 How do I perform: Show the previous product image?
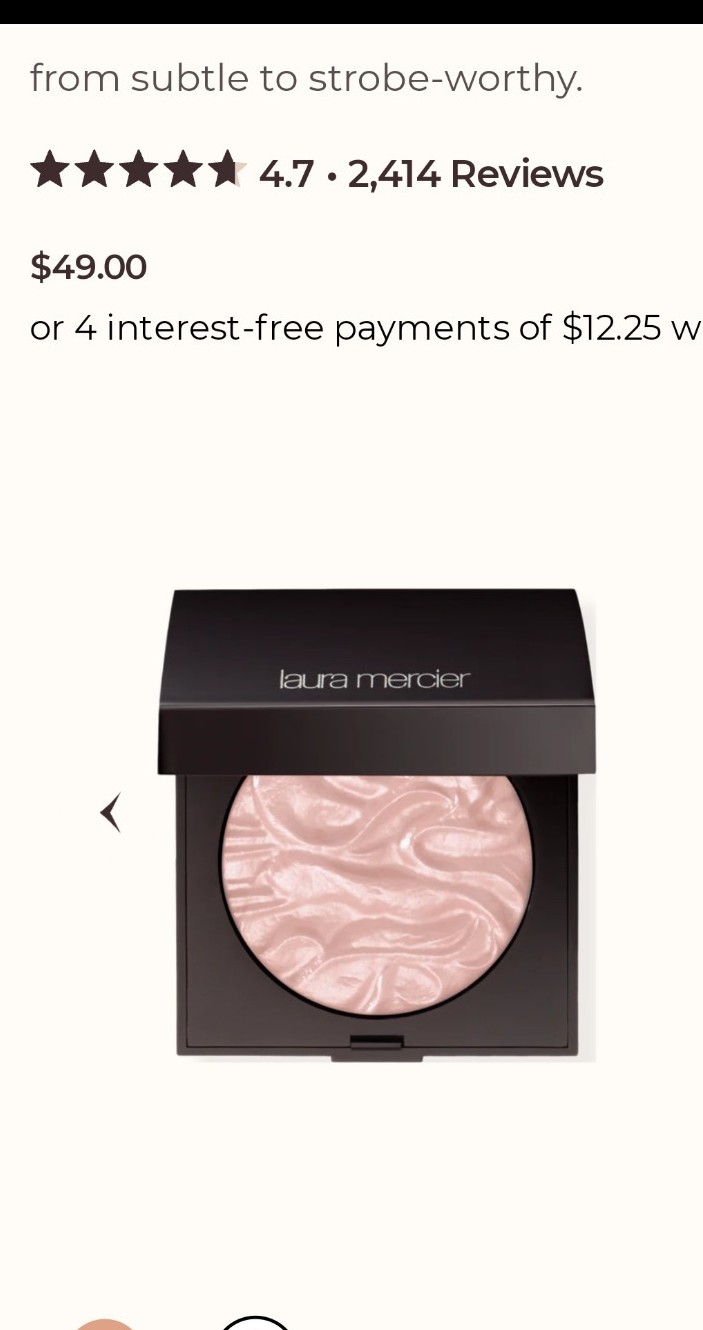tap(111, 812)
